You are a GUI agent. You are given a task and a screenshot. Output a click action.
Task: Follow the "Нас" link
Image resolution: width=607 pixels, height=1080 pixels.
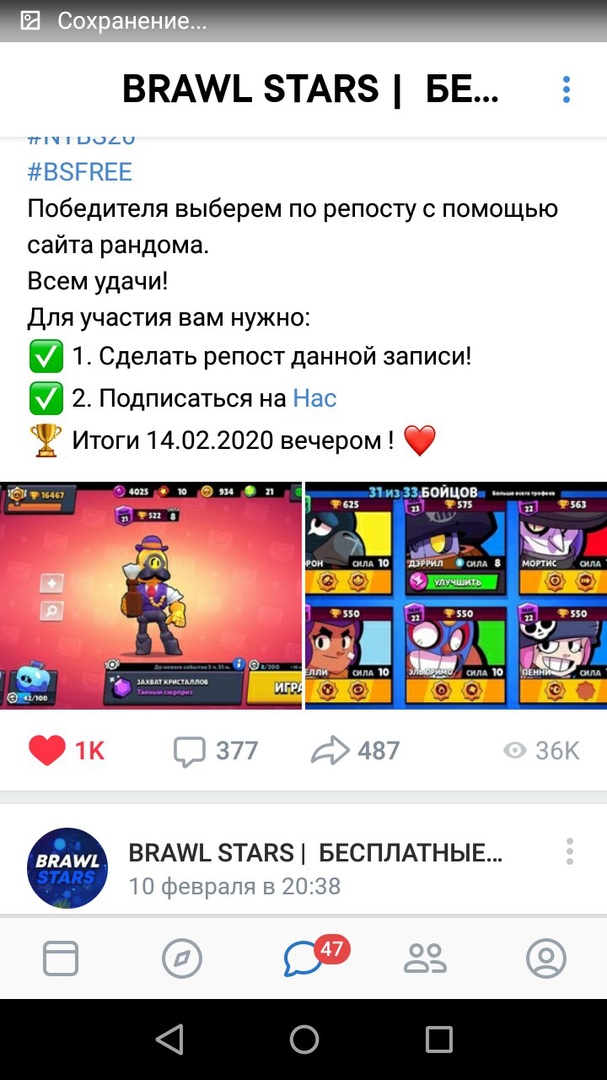pos(314,399)
